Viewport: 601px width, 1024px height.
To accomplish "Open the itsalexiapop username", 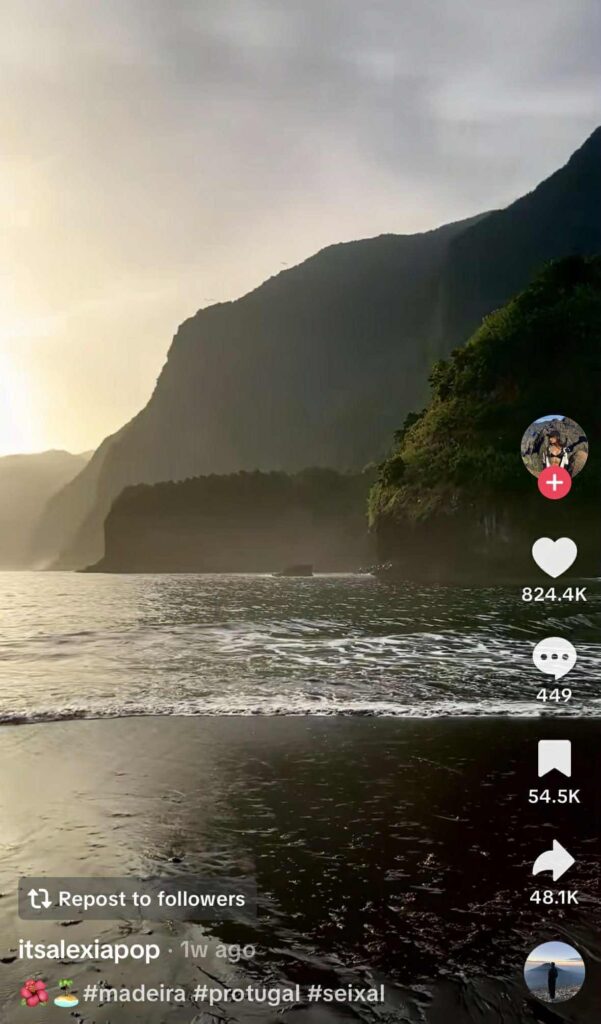I will [x=89, y=950].
